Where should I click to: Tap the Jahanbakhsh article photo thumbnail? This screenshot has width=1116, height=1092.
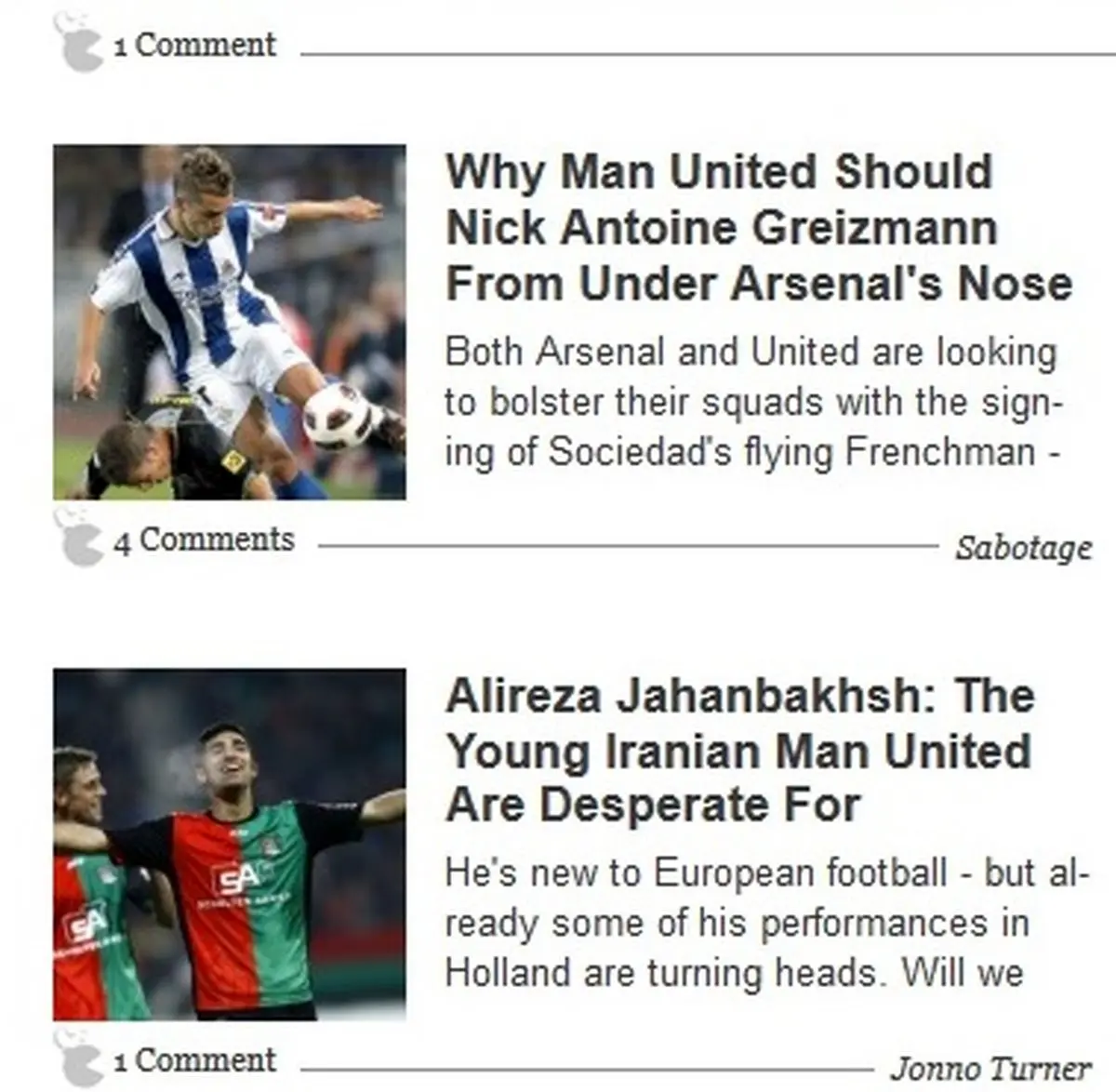[230, 844]
